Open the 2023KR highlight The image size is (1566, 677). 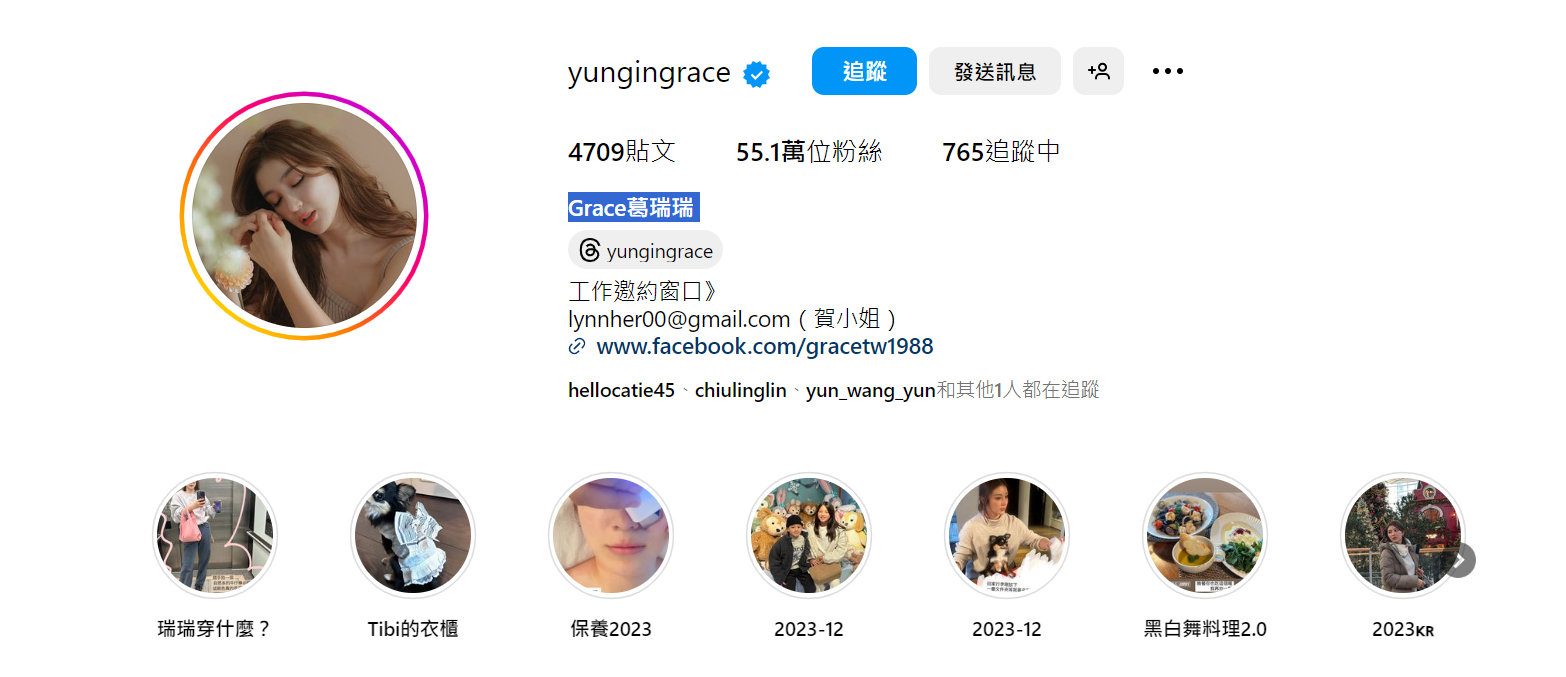tap(1400, 535)
